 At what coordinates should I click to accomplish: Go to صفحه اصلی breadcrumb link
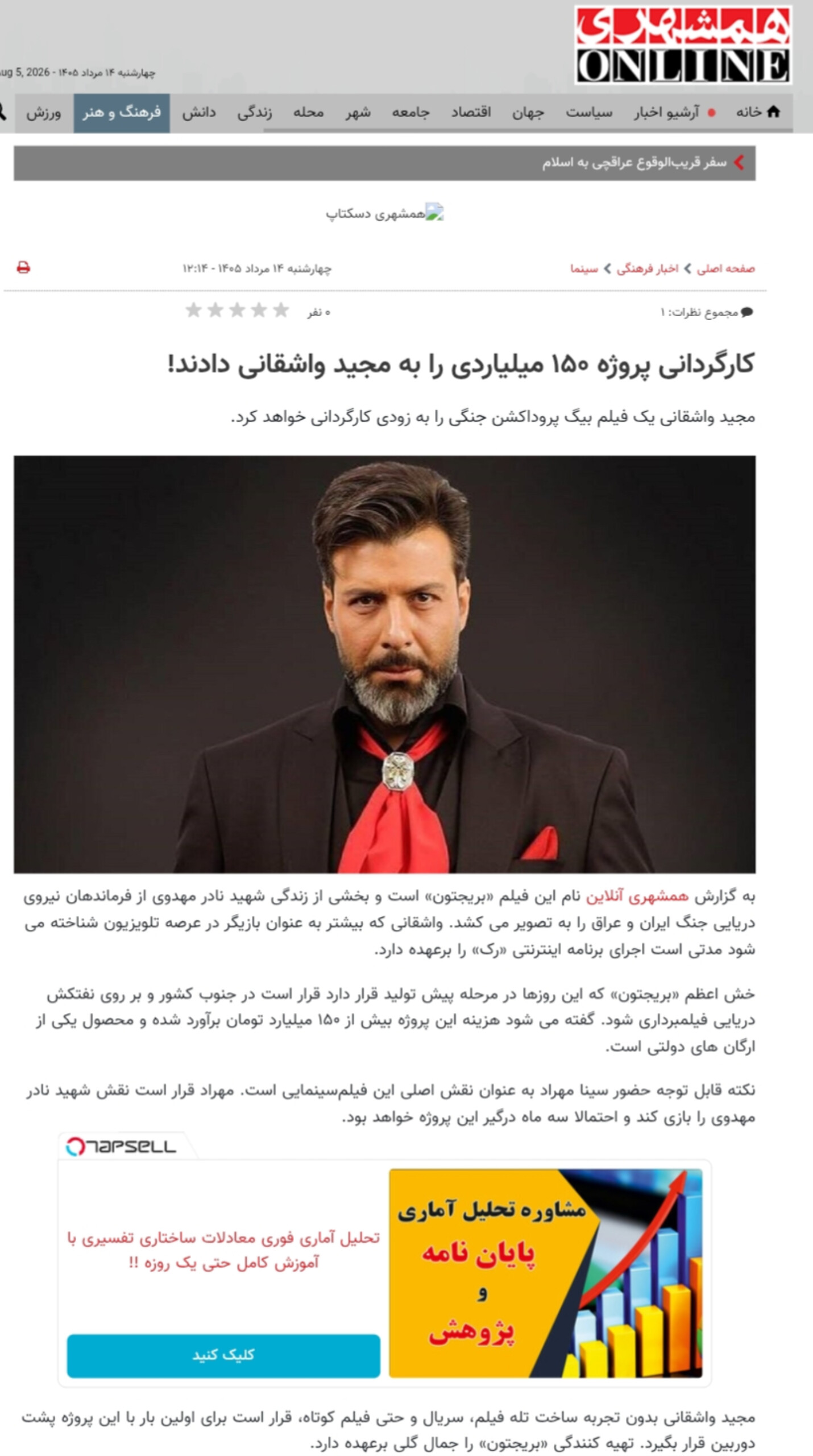[x=726, y=268]
